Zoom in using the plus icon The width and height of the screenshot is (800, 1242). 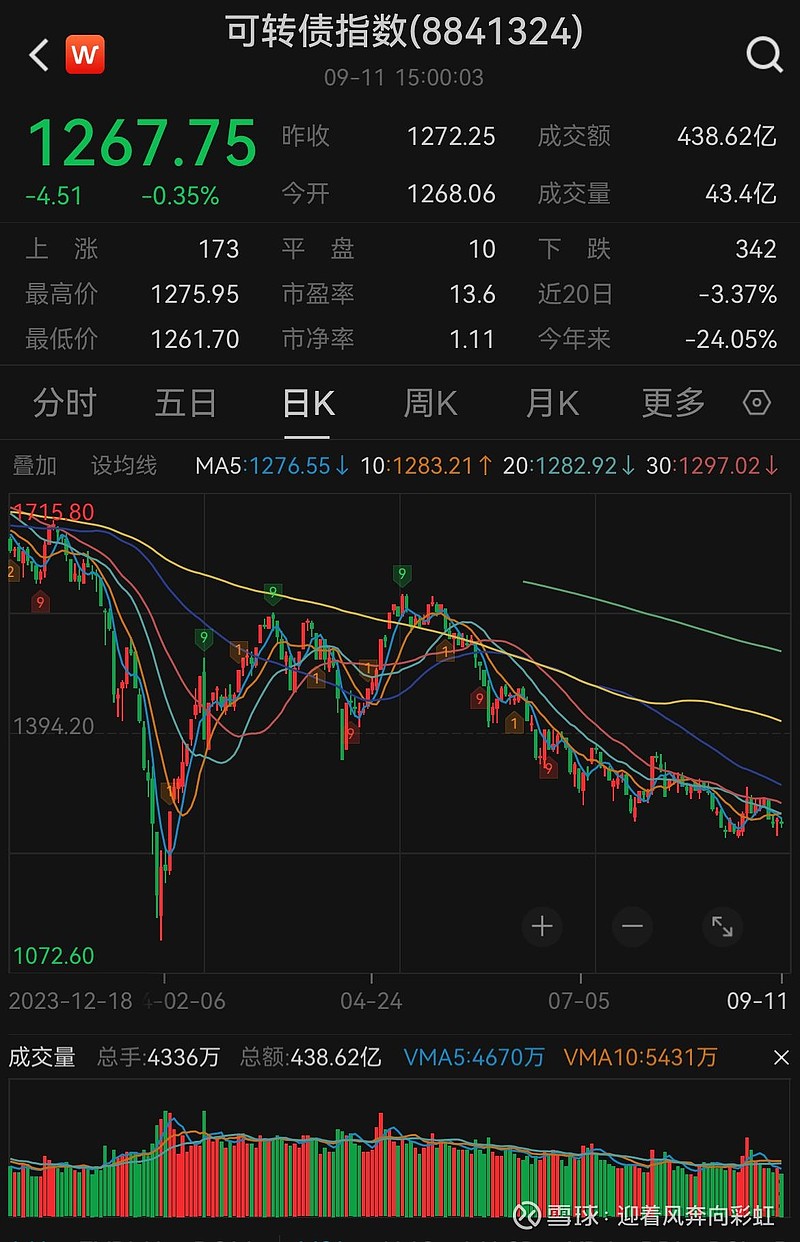tap(542, 927)
